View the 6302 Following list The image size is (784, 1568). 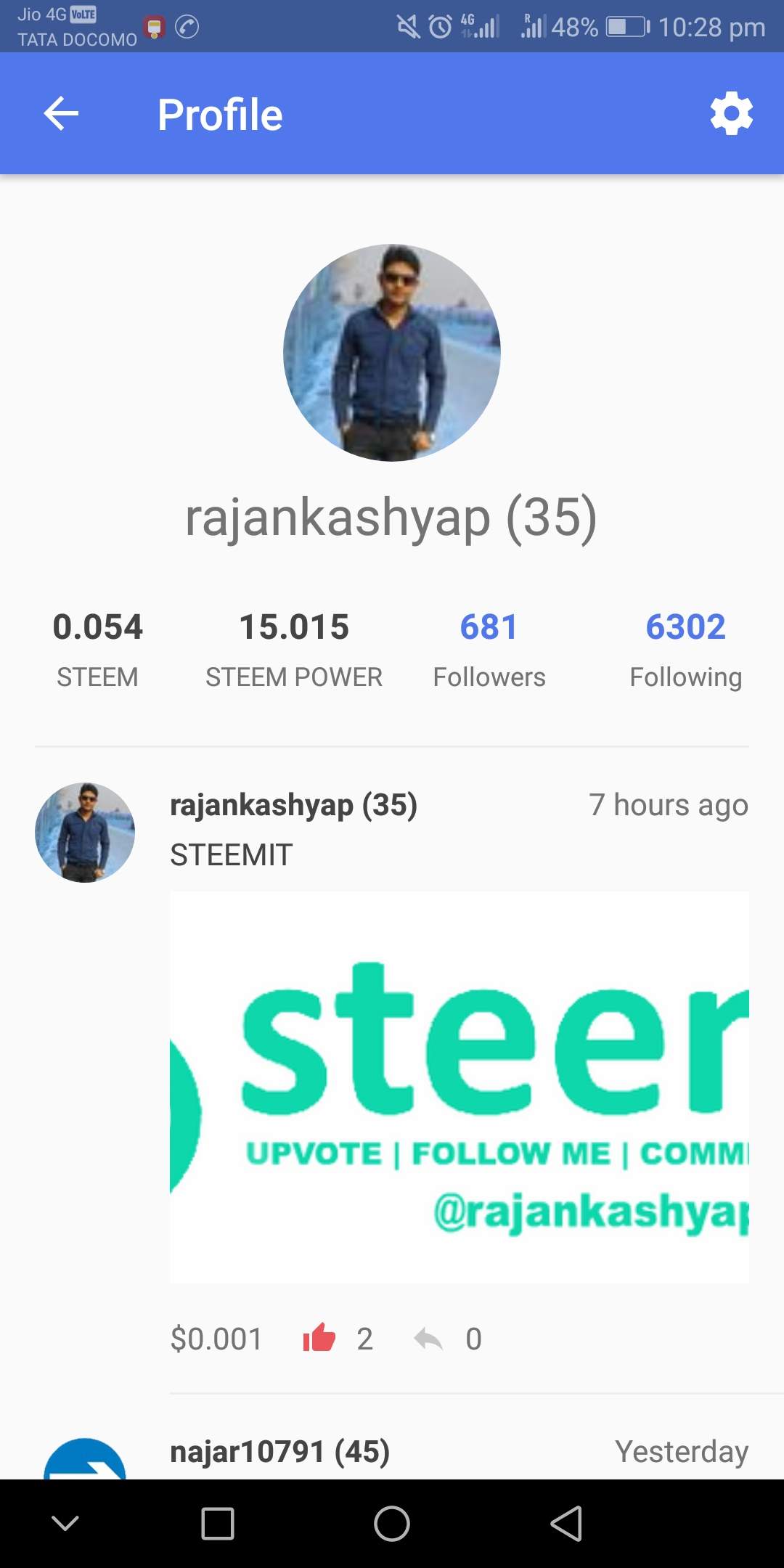(x=686, y=646)
